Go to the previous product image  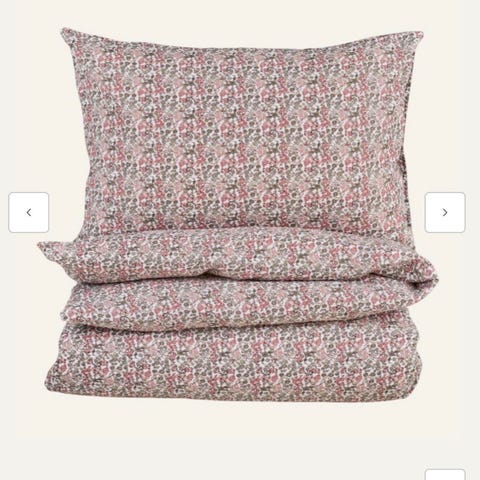point(29,212)
